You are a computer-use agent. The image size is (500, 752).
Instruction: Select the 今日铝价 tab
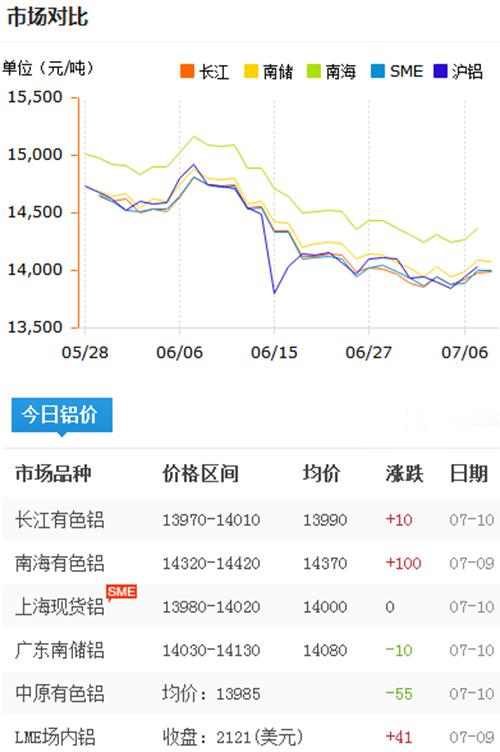(62, 415)
